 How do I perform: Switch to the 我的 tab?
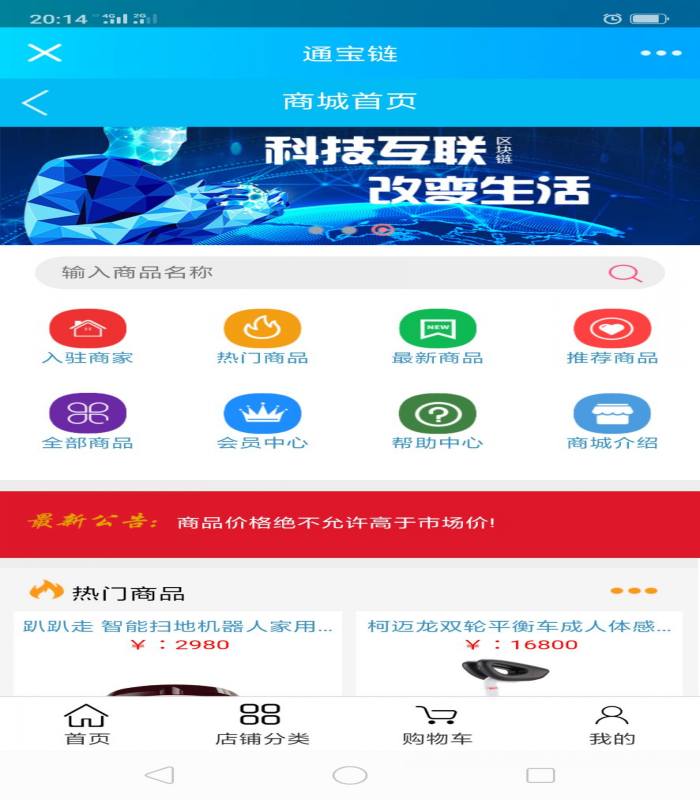tap(612, 725)
